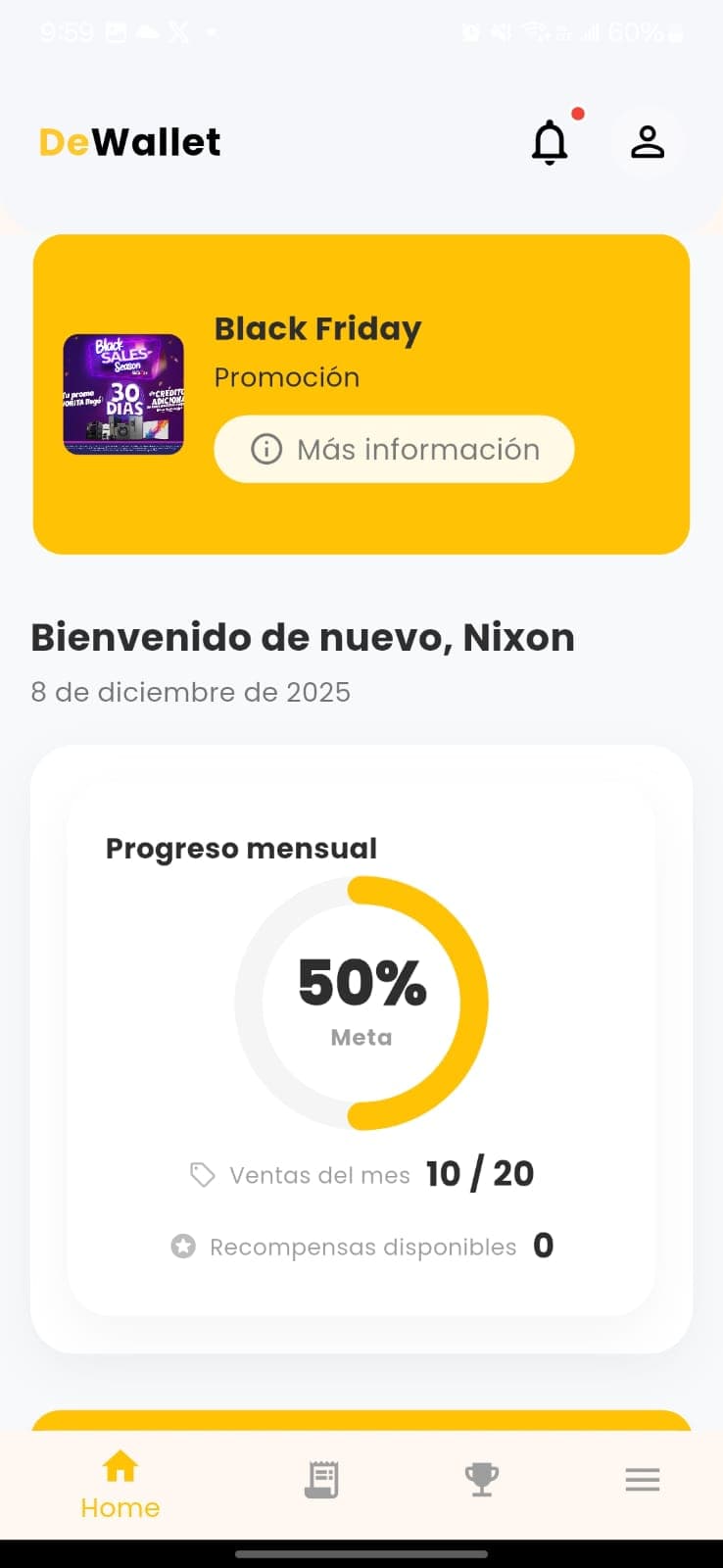Tap the Recompensas disponibles zero count
The image size is (723, 1568).
tap(543, 1246)
